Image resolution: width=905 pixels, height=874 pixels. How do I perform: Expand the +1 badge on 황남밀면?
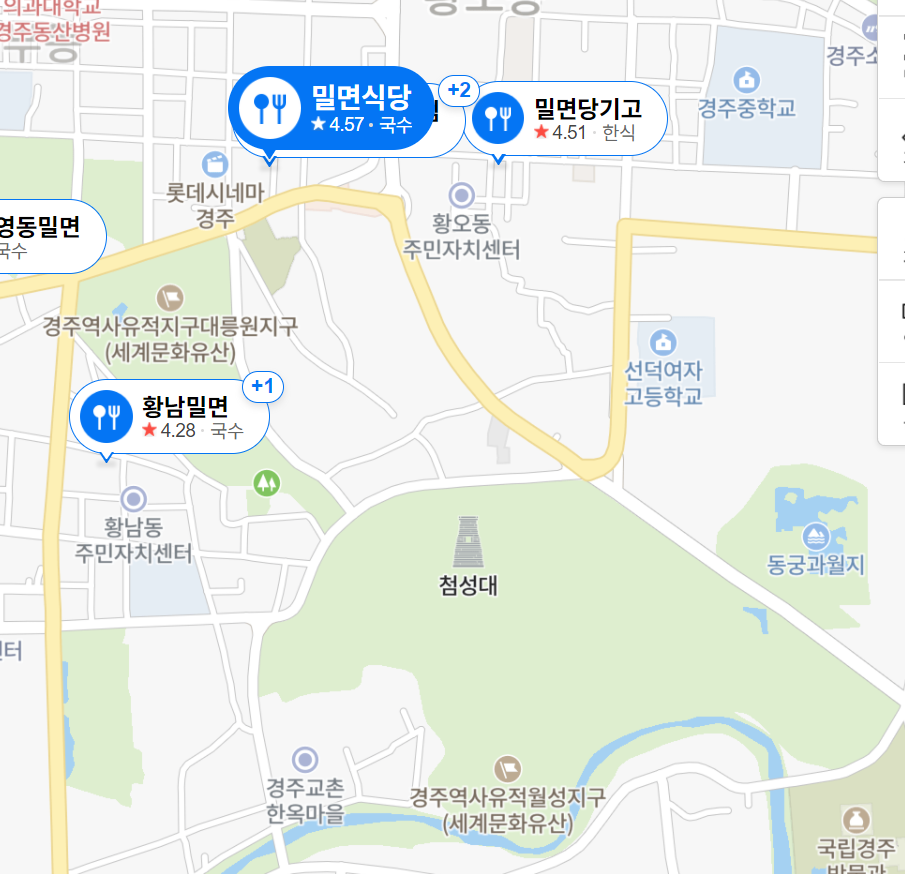coord(264,386)
